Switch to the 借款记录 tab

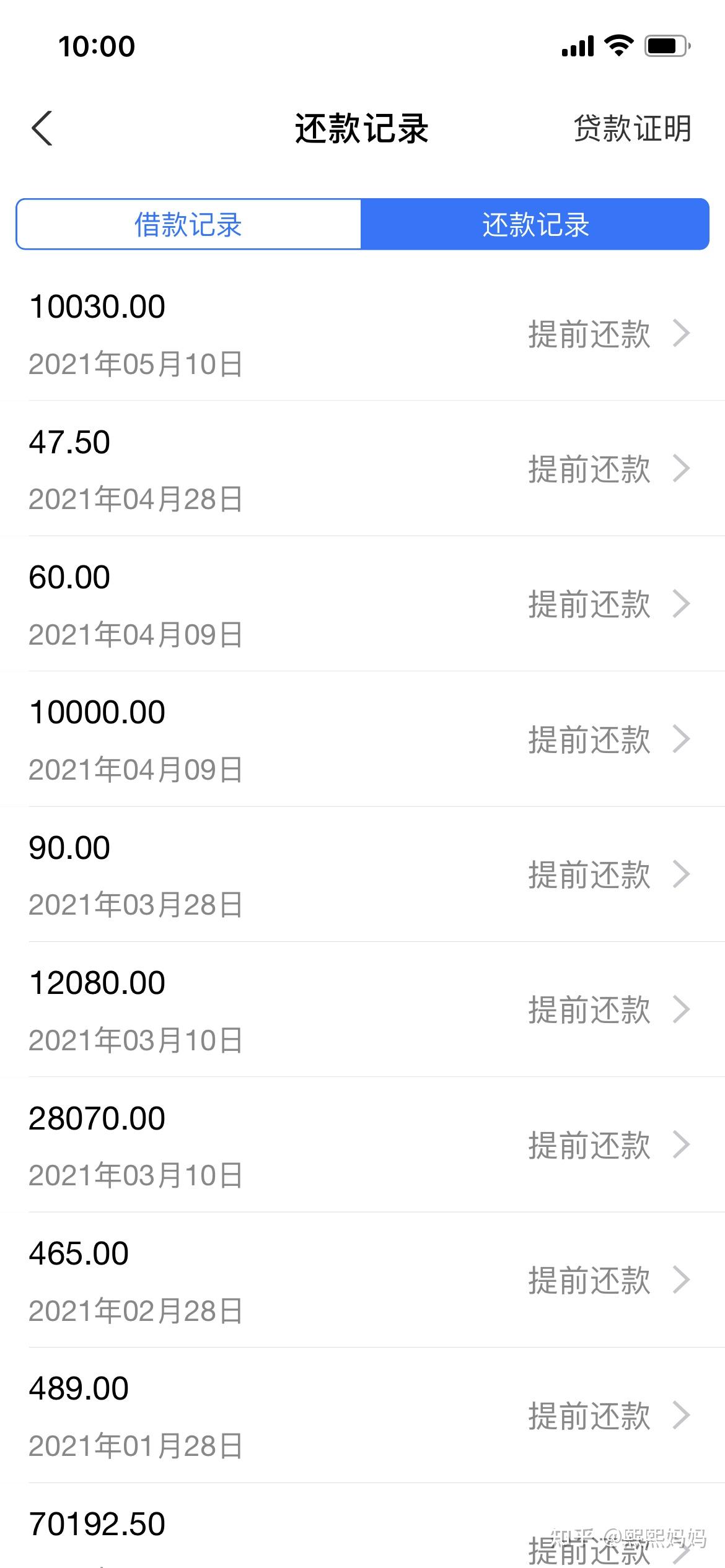click(188, 225)
